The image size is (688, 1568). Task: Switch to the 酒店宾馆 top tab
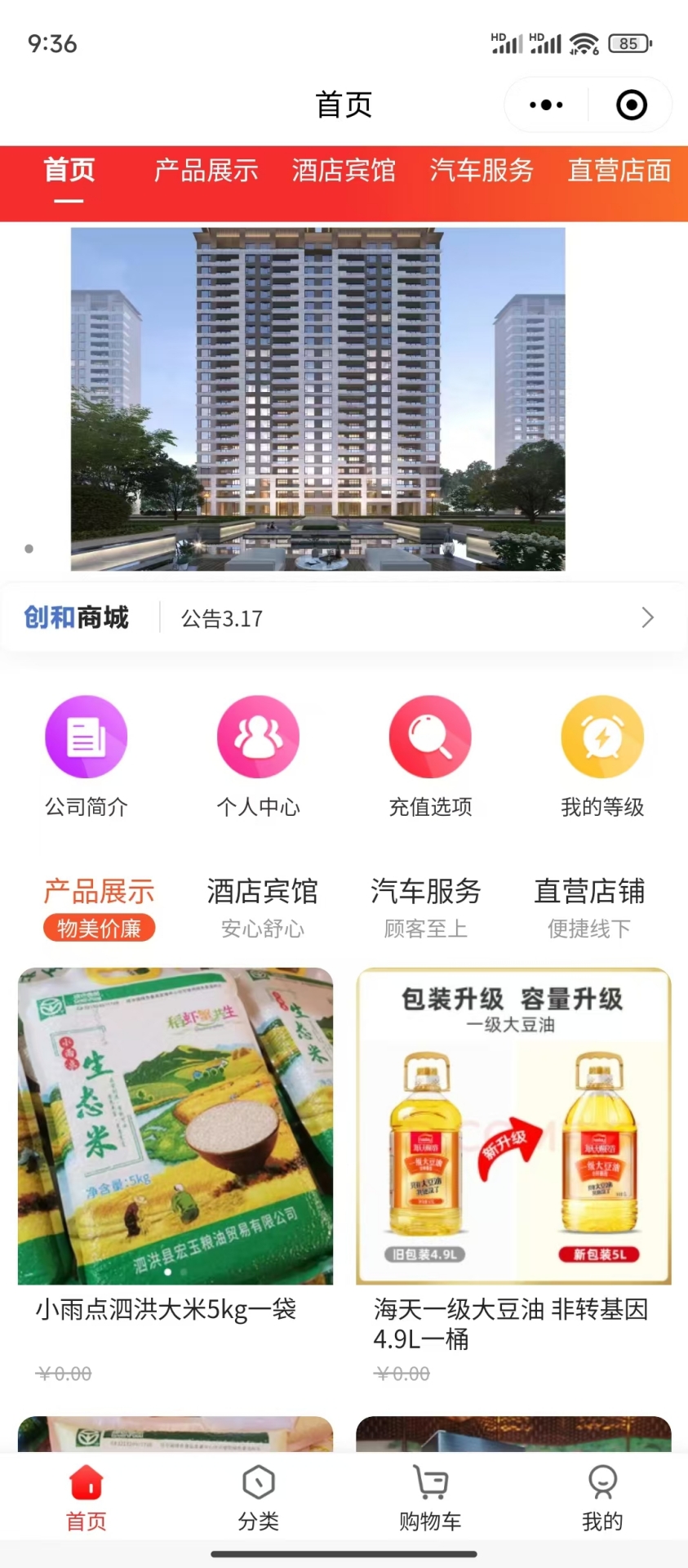344,171
